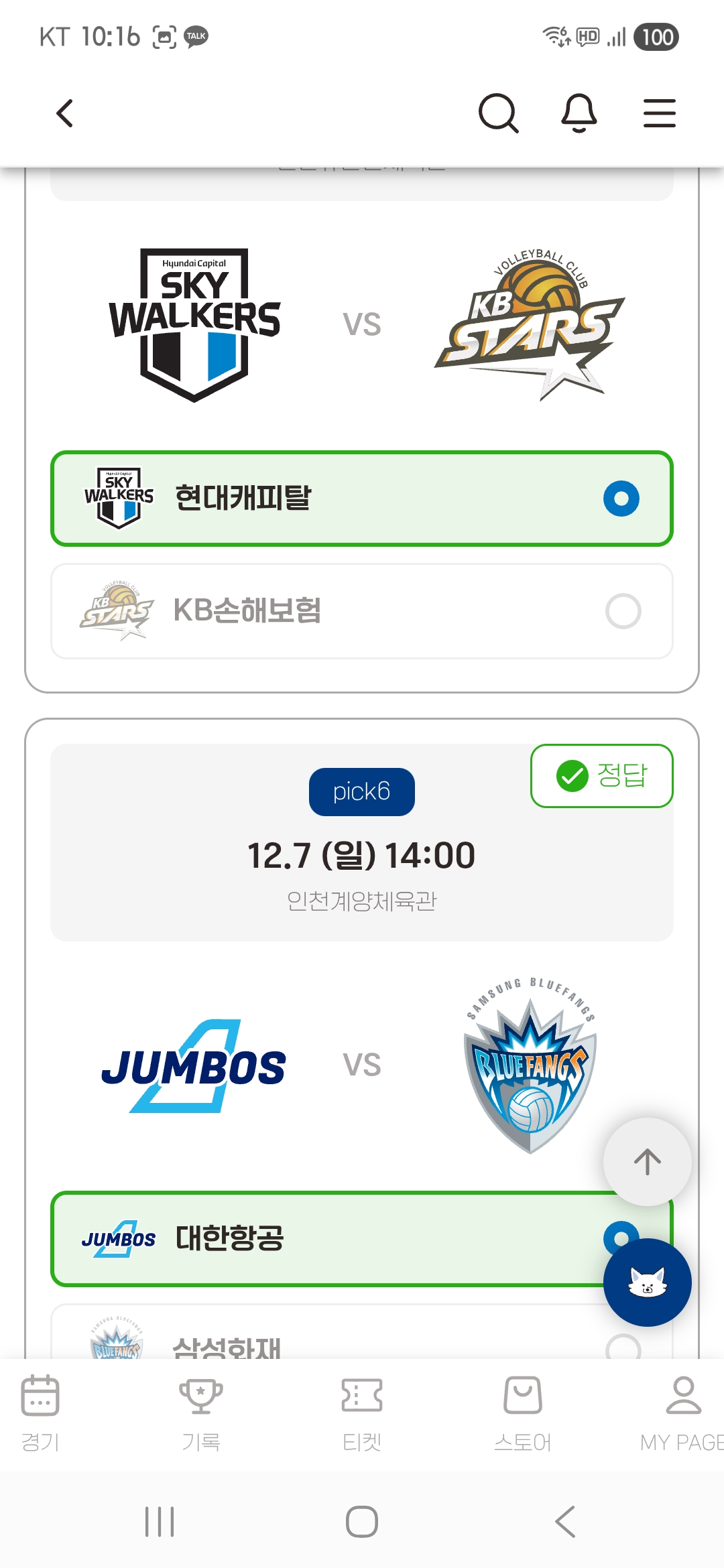Open the system recent apps button
724x1568 pixels.
[x=160, y=1522]
